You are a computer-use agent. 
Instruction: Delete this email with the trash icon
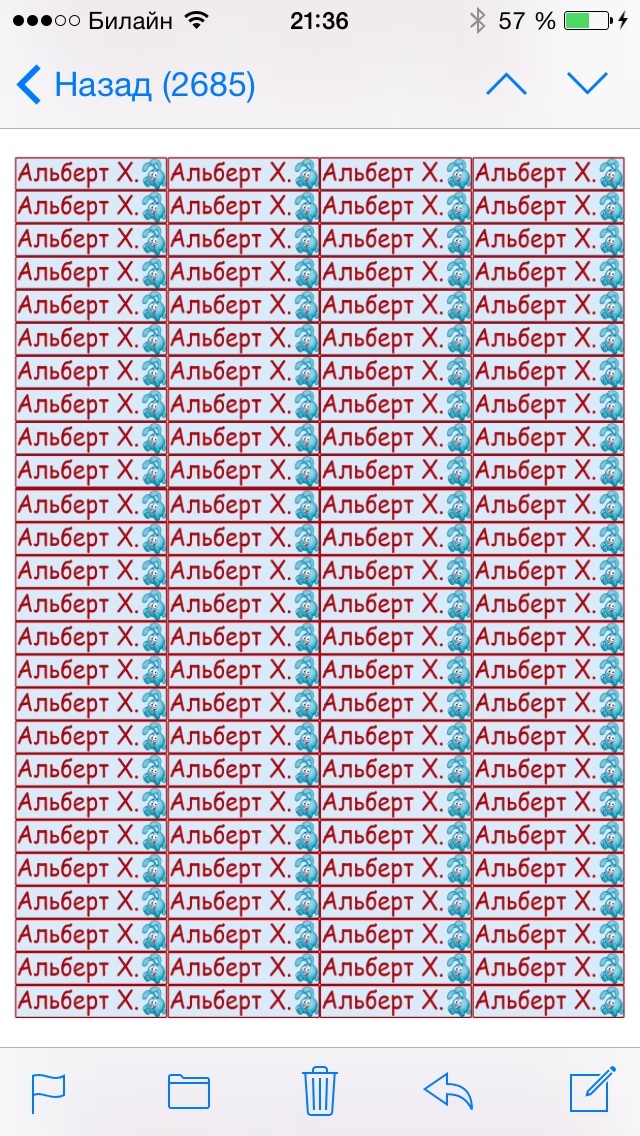[320, 1090]
